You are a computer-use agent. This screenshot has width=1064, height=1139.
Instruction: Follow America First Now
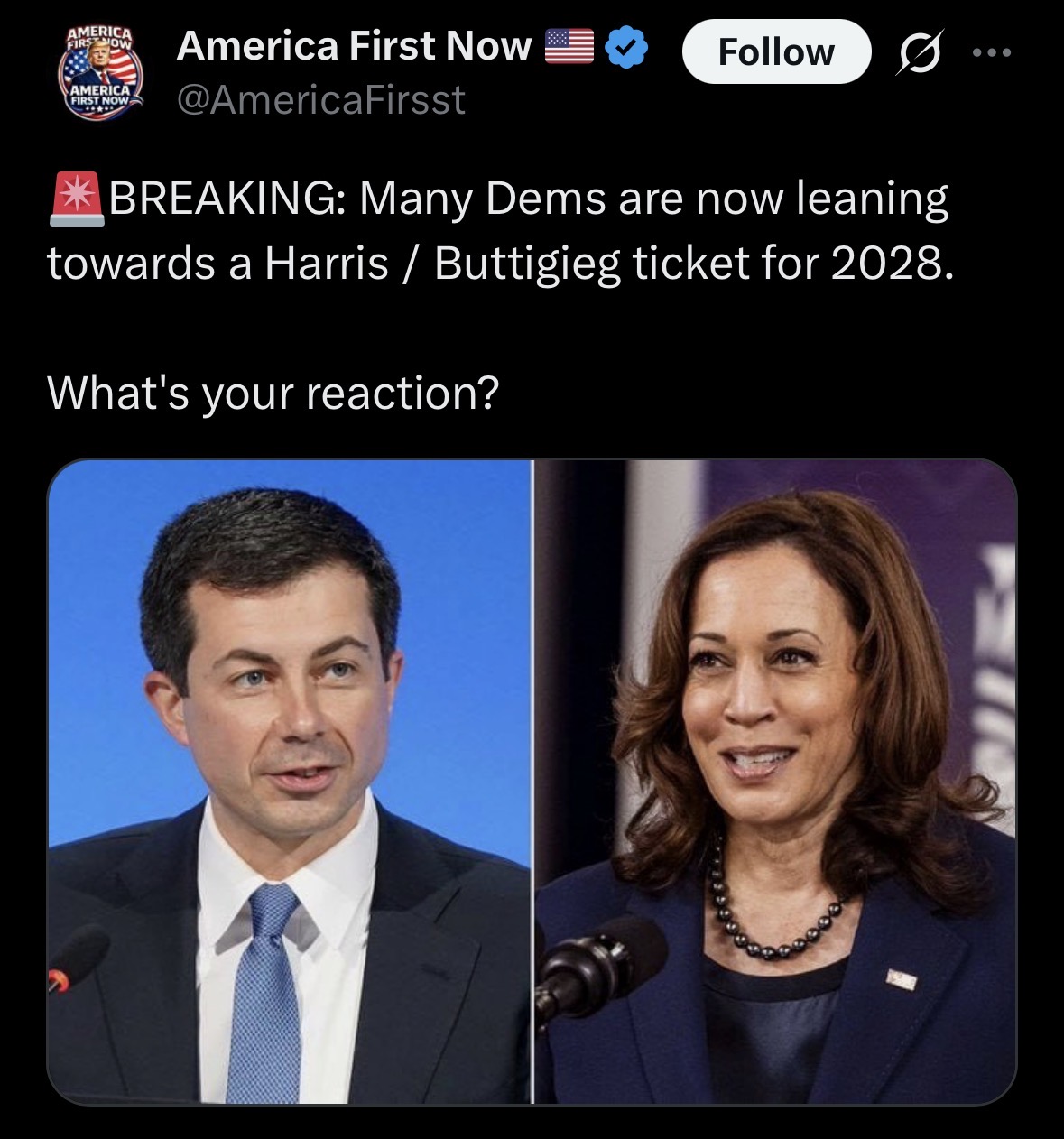pyautogui.click(x=776, y=51)
